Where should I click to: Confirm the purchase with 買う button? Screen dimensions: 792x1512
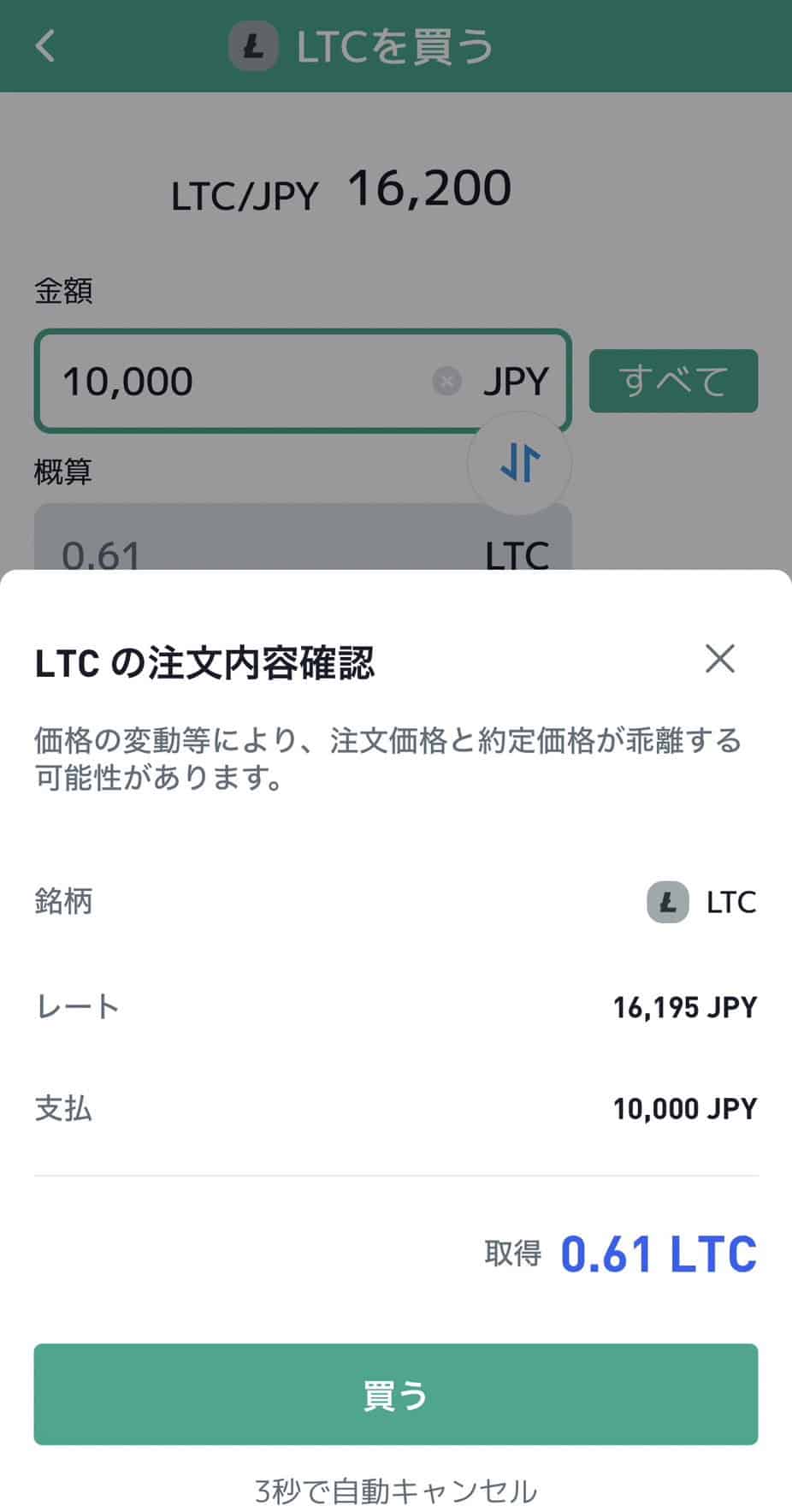pyautogui.click(x=395, y=1395)
